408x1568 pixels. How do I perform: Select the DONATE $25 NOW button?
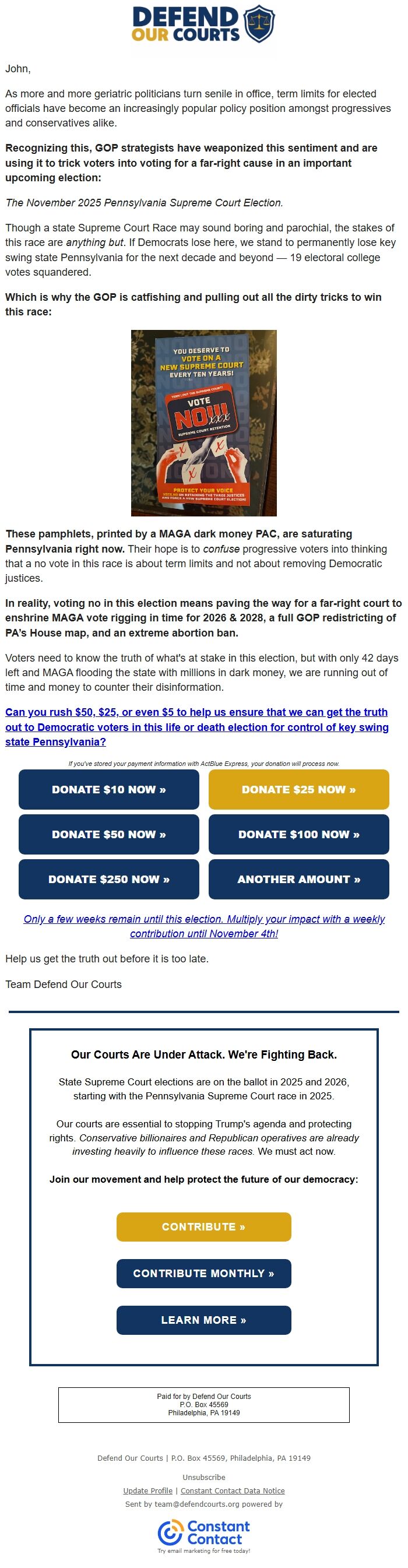click(298, 789)
